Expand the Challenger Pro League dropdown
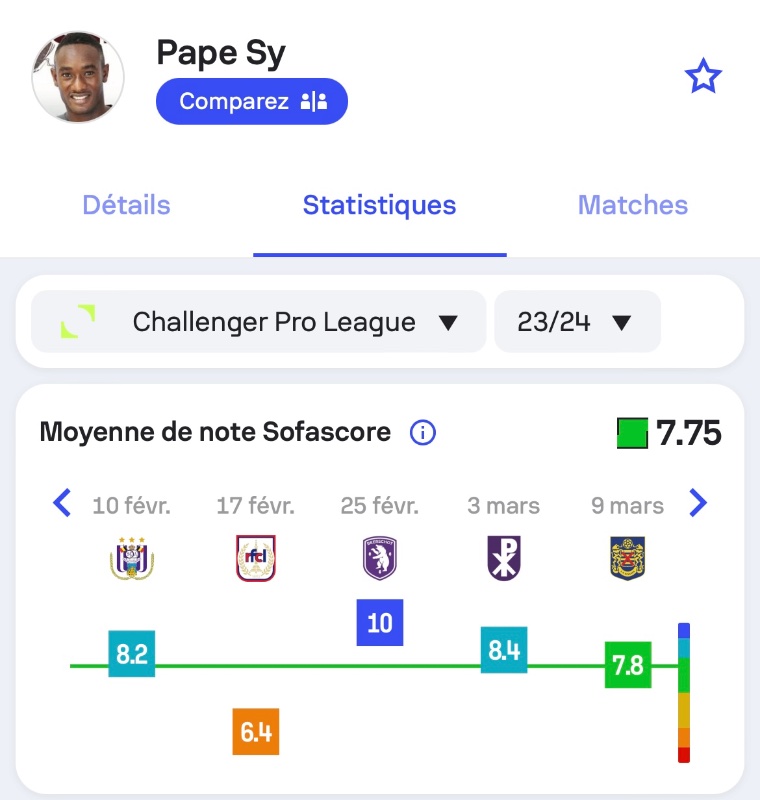This screenshot has width=760, height=800. pos(259,322)
